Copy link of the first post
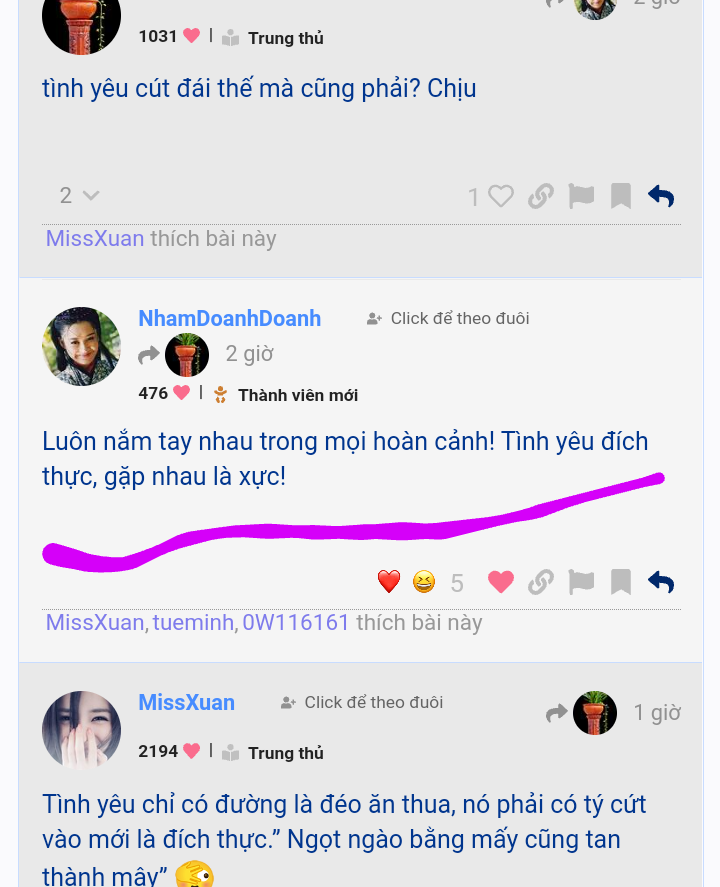720x887 pixels. coord(541,196)
